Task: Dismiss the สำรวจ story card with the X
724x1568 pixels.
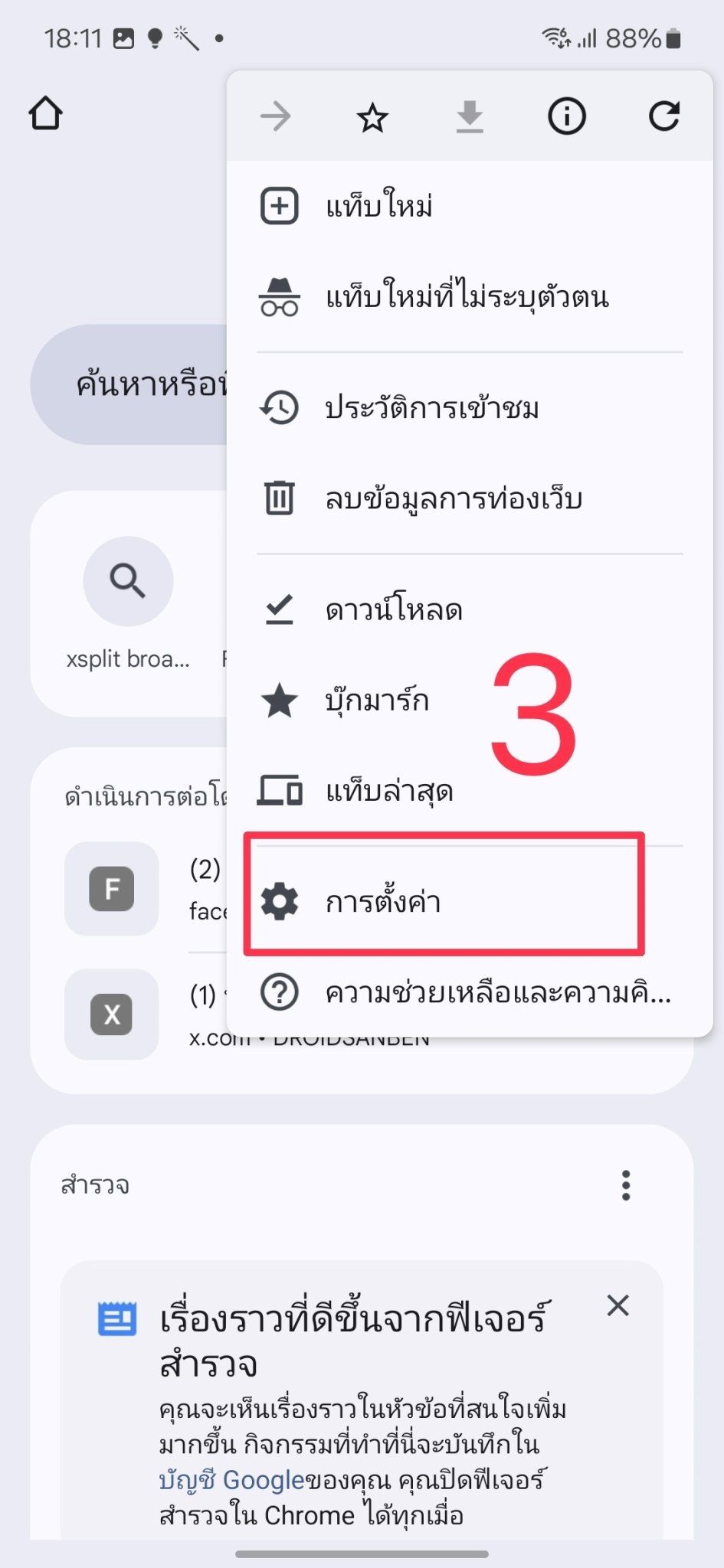Action: pyautogui.click(x=618, y=1307)
